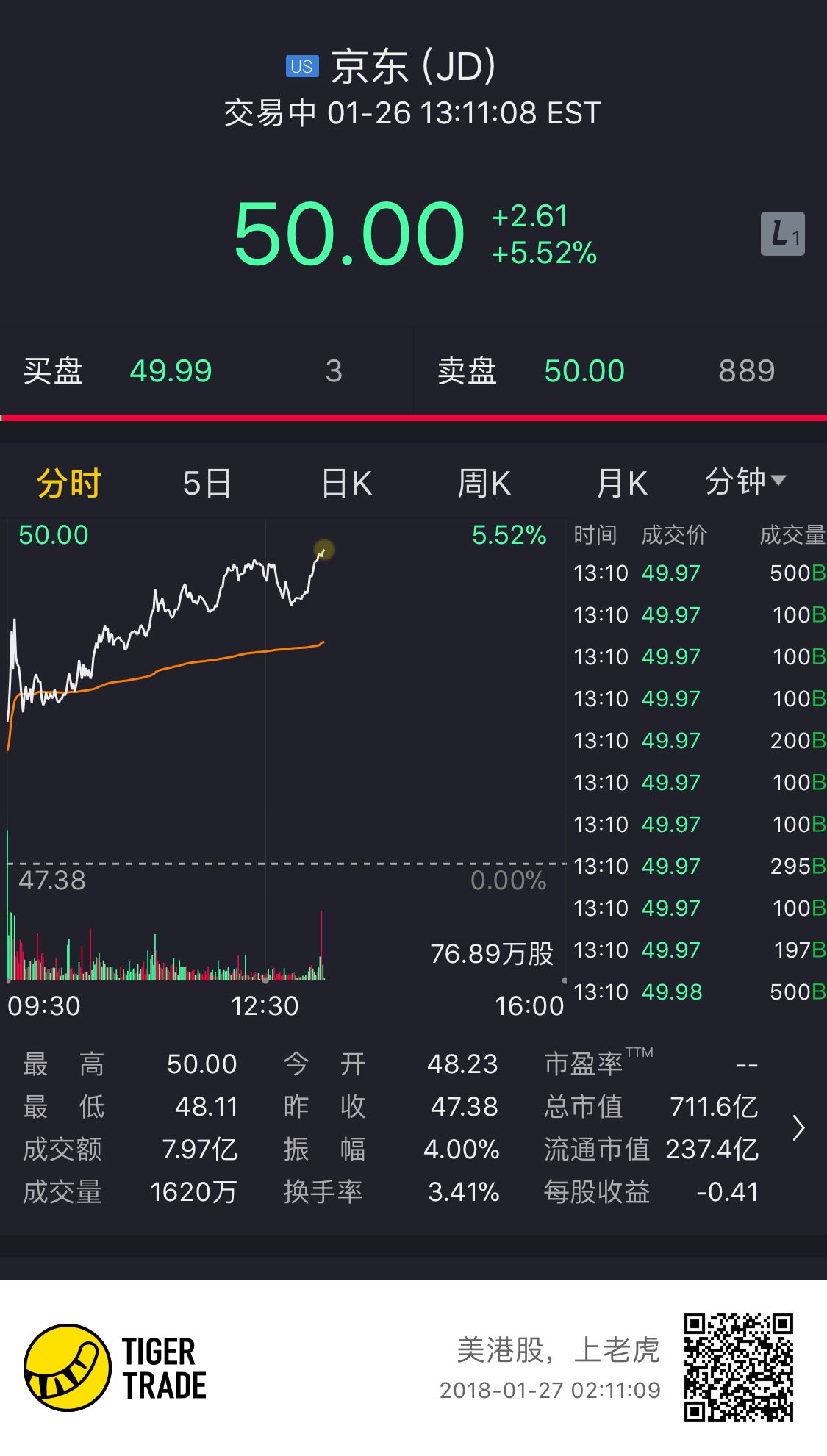Switch to the 5日 chart tab

(207, 484)
